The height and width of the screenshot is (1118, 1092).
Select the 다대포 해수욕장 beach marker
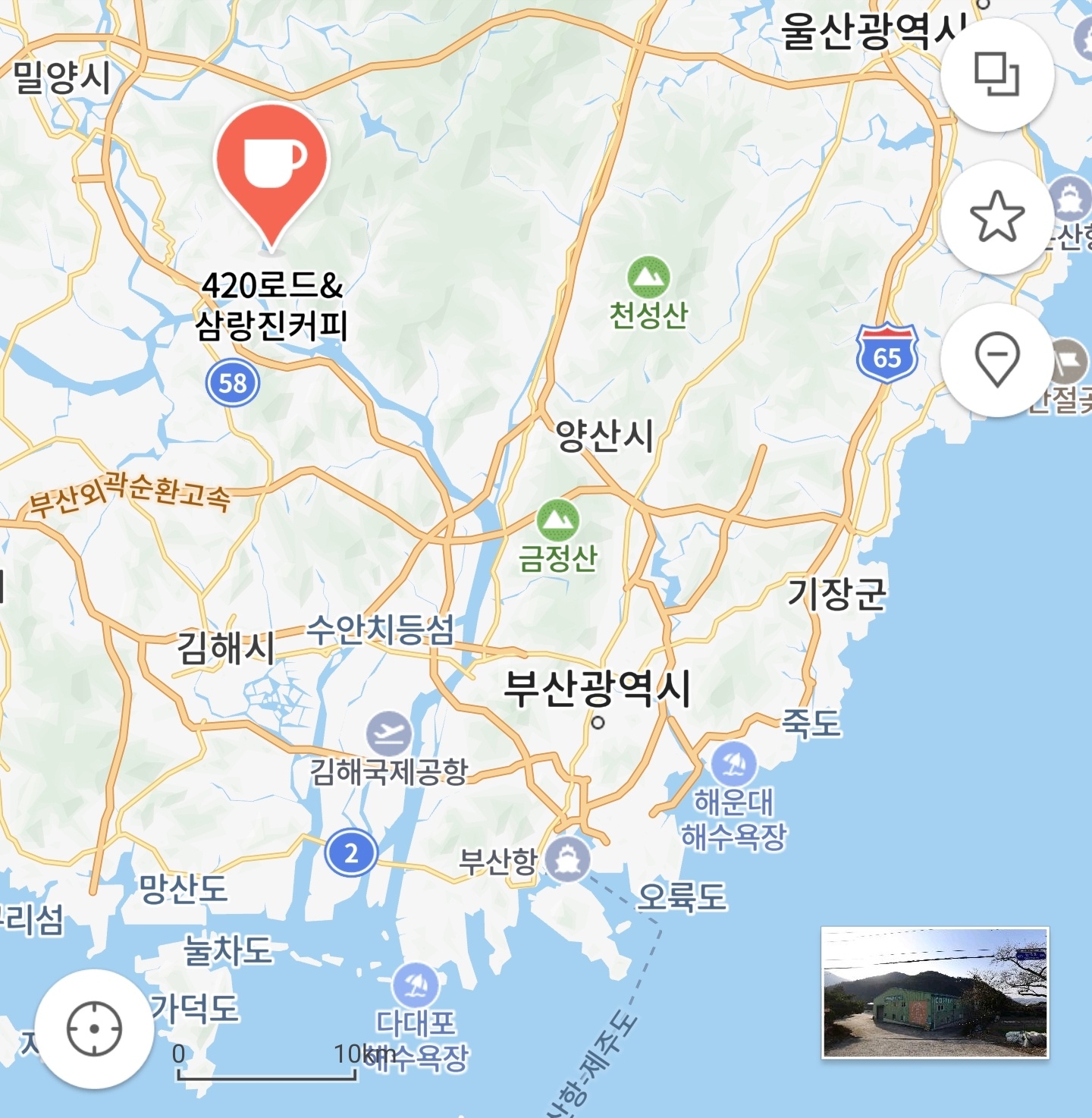pos(415,985)
